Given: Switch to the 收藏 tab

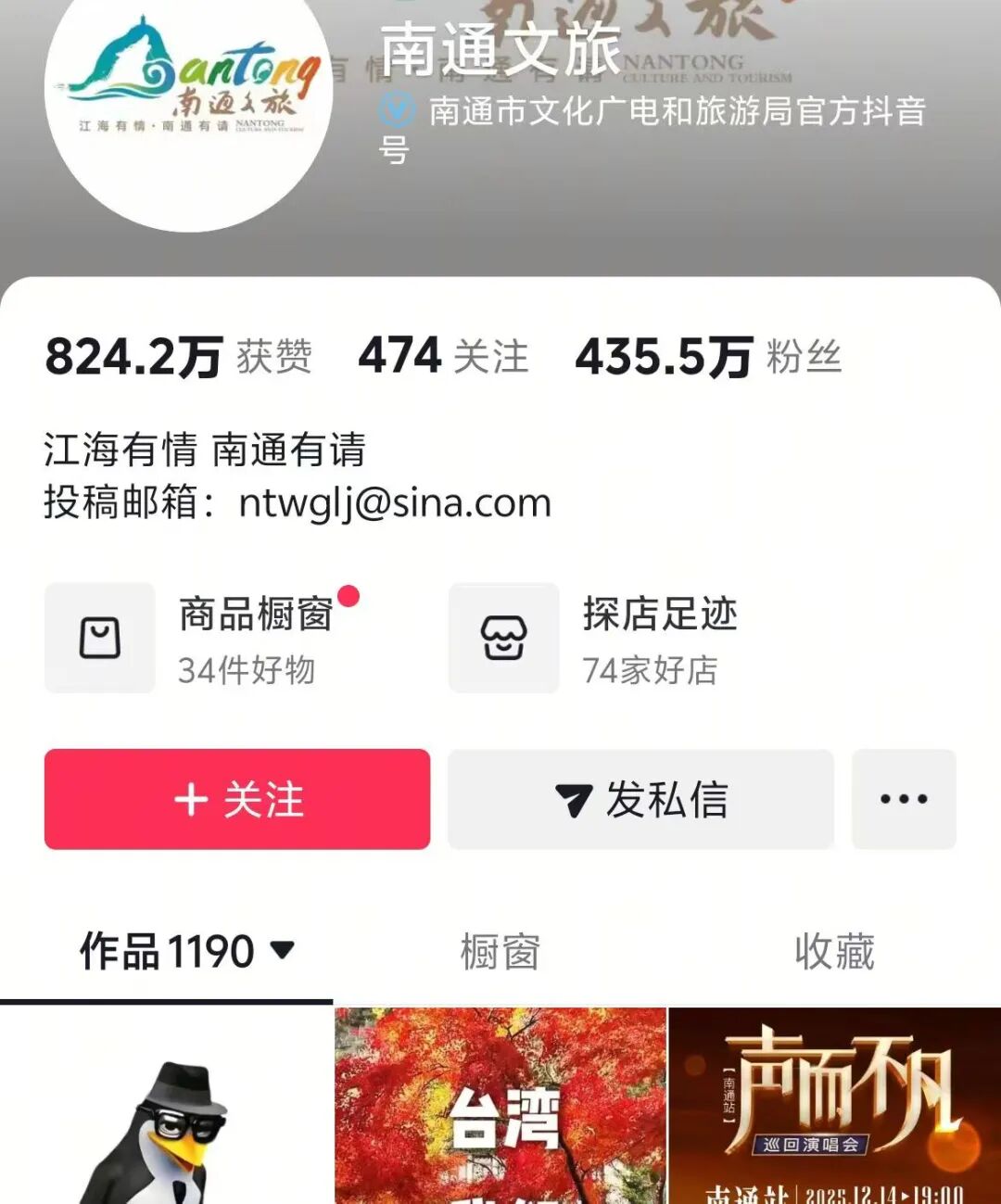Looking at the screenshot, I should tap(834, 951).
